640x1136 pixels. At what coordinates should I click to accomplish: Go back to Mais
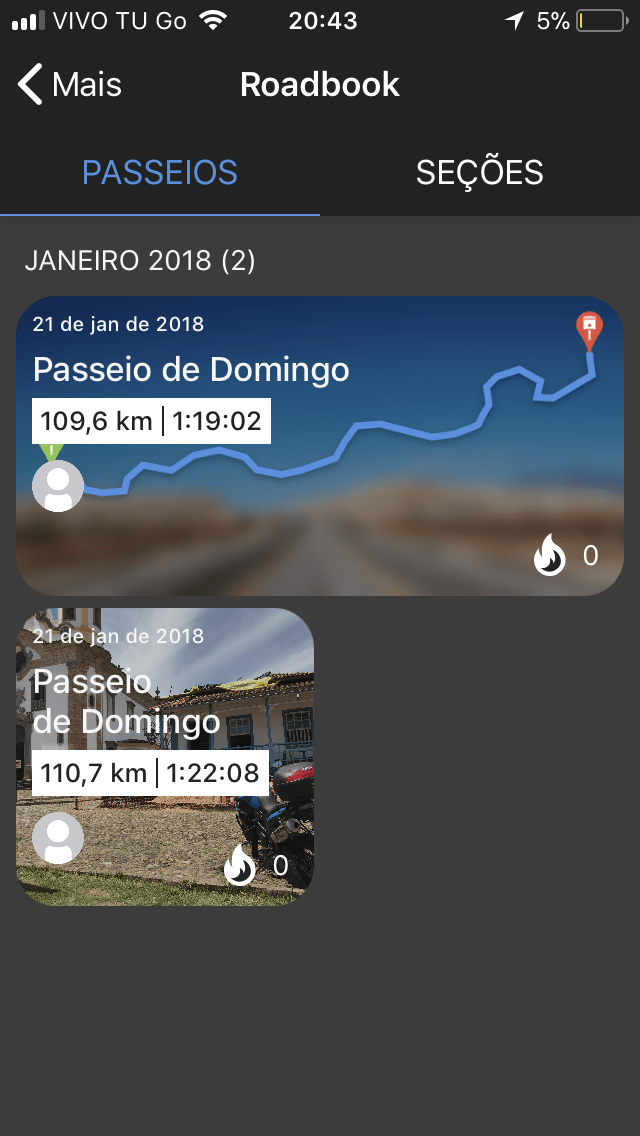(68, 85)
